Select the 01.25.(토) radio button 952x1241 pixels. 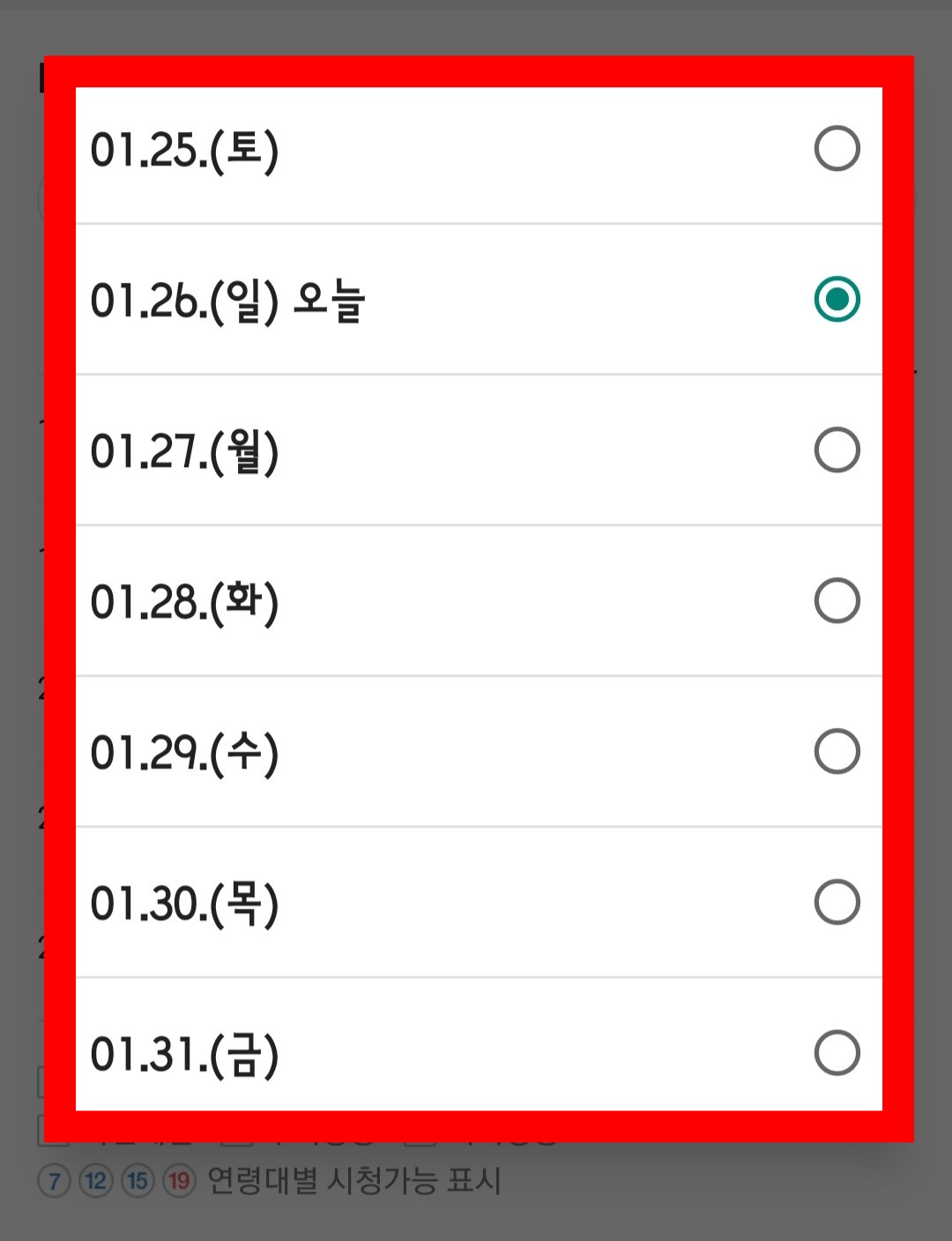tap(837, 150)
